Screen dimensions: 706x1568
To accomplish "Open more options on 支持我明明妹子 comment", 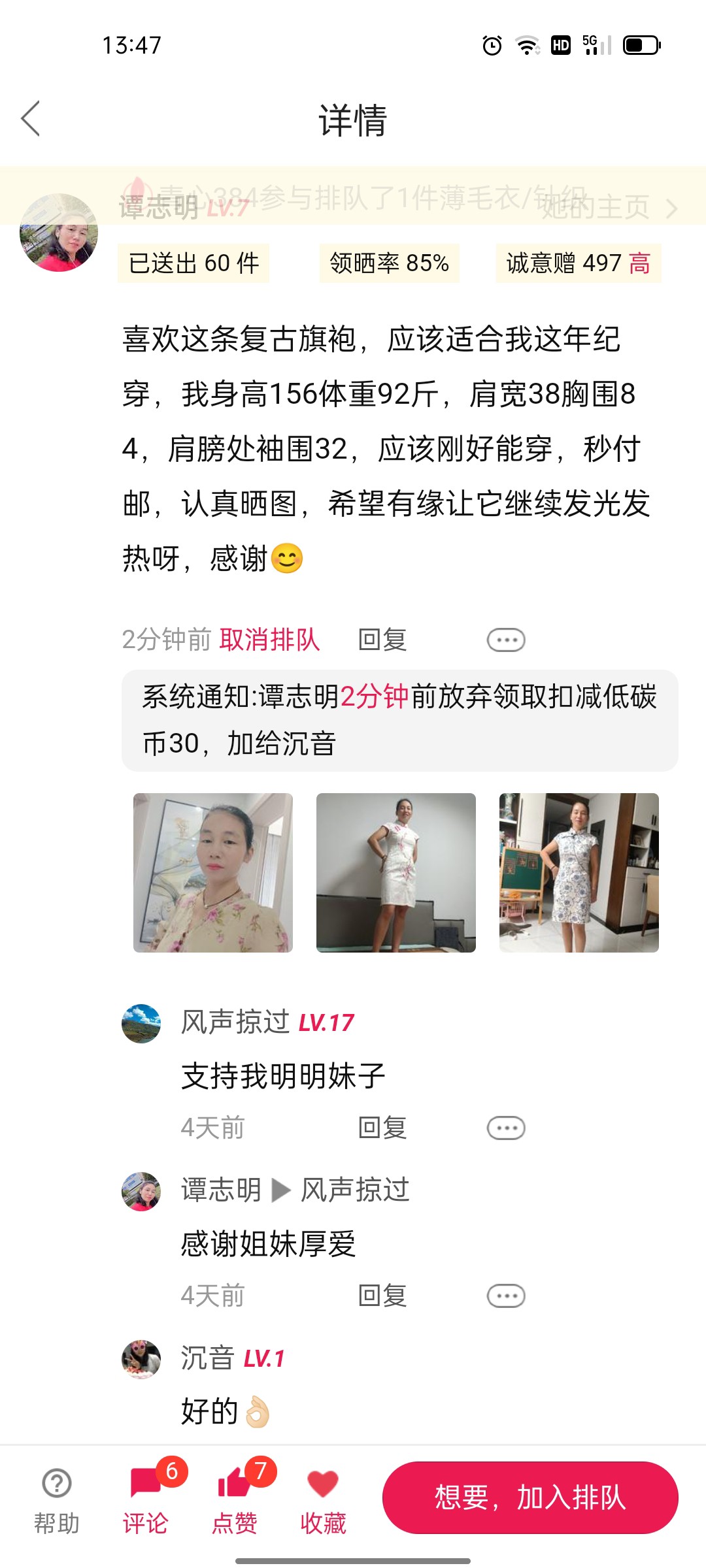I will click(x=506, y=1128).
